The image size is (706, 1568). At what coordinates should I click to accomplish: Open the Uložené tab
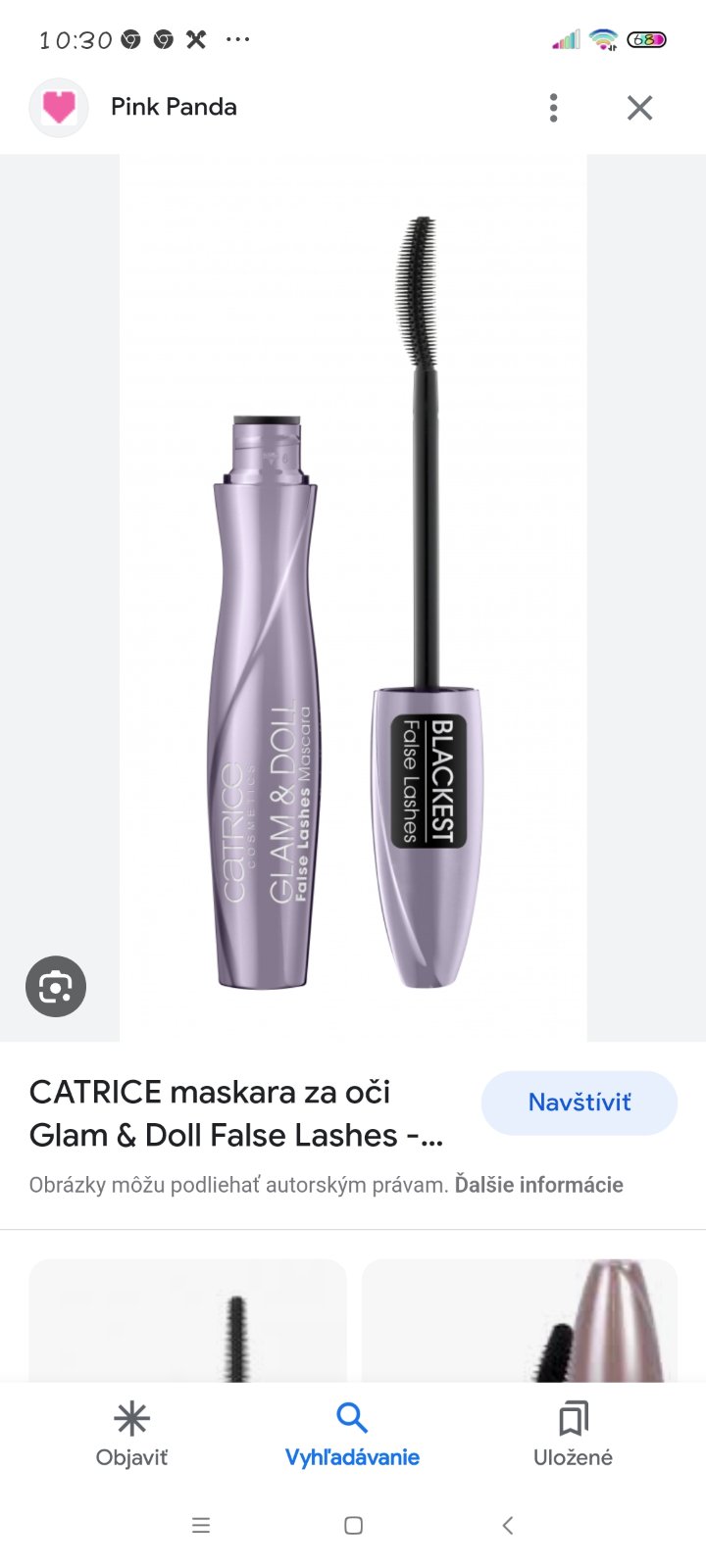[573, 1435]
